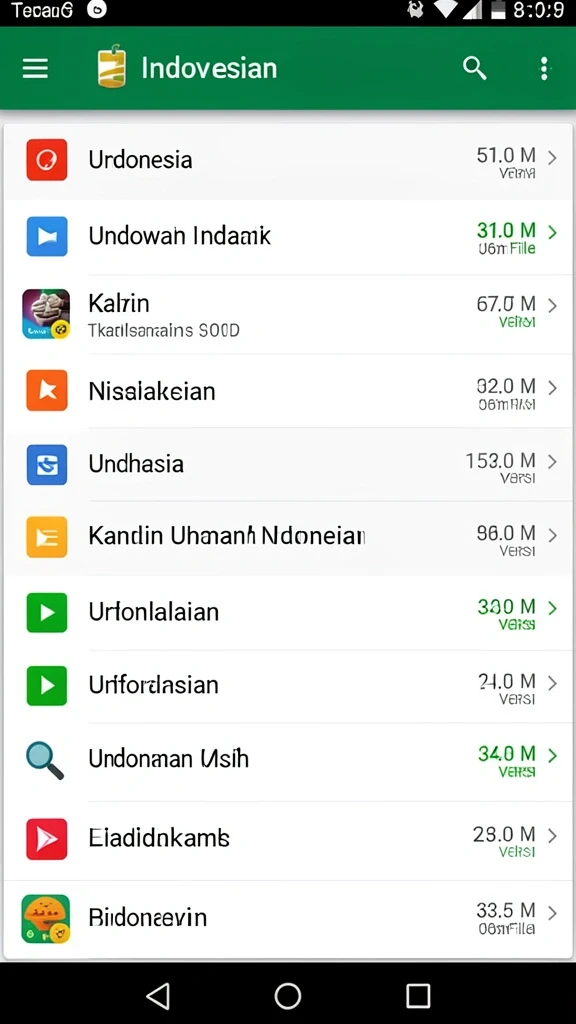
Task: Open the Urdonesia row
Action: (x=288, y=161)
